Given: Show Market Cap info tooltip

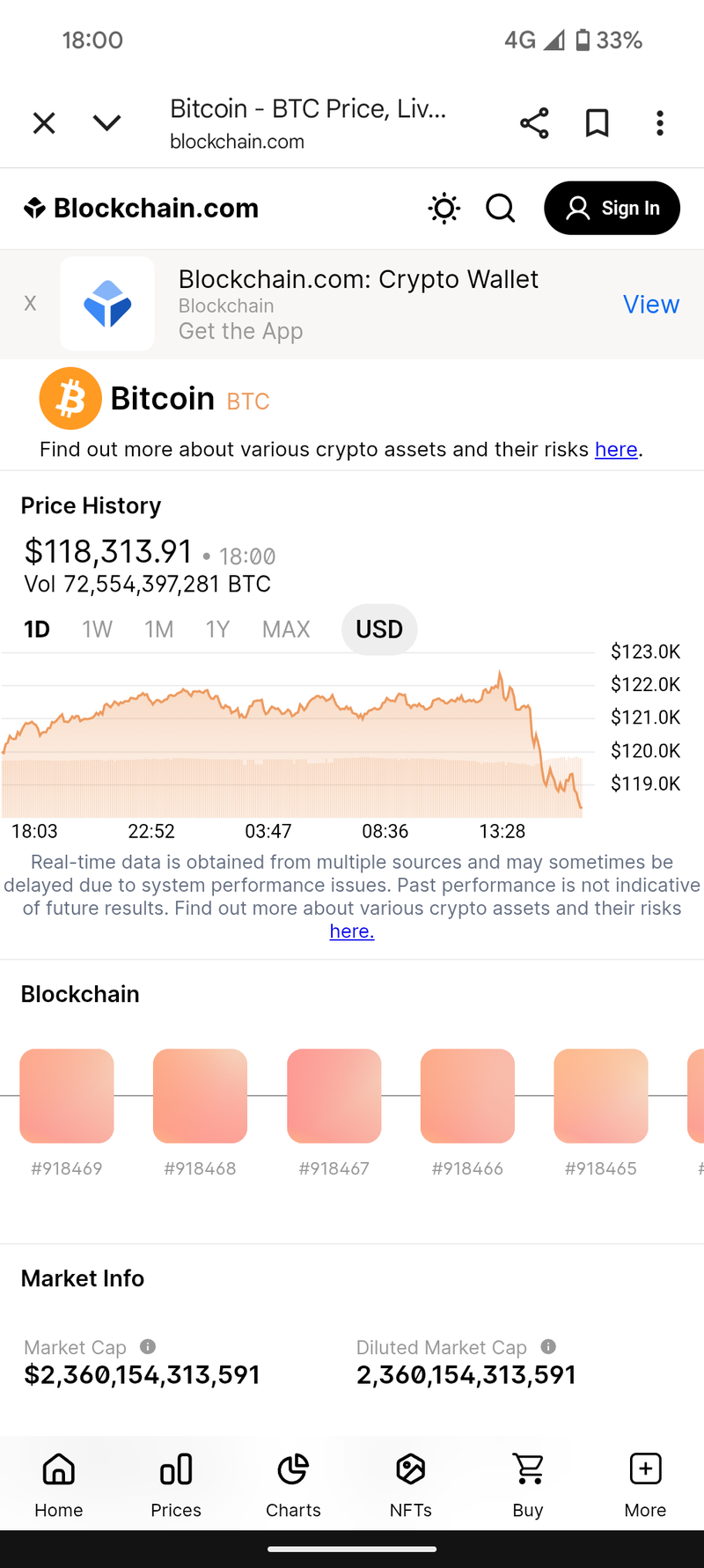Looking at the screenshot, I should tap(148, 1347).
